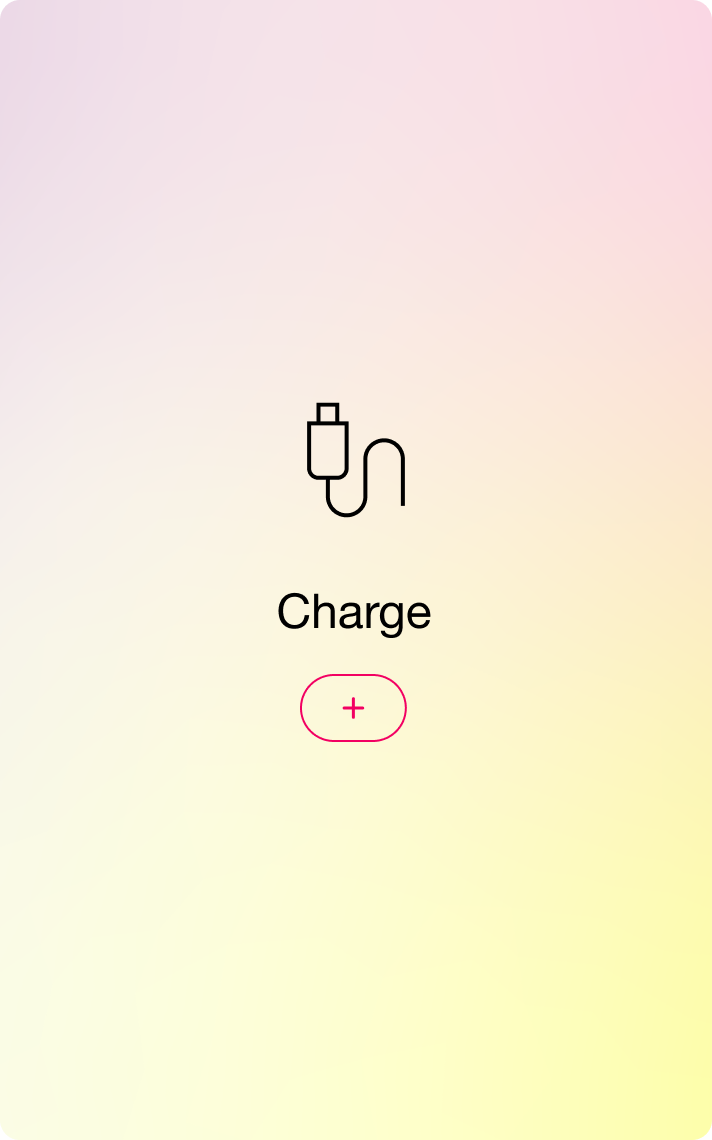Tap the plus button under Charge
Viewport: 712px width, 1140px height.
pyautogui.click(x=353, y=708)
